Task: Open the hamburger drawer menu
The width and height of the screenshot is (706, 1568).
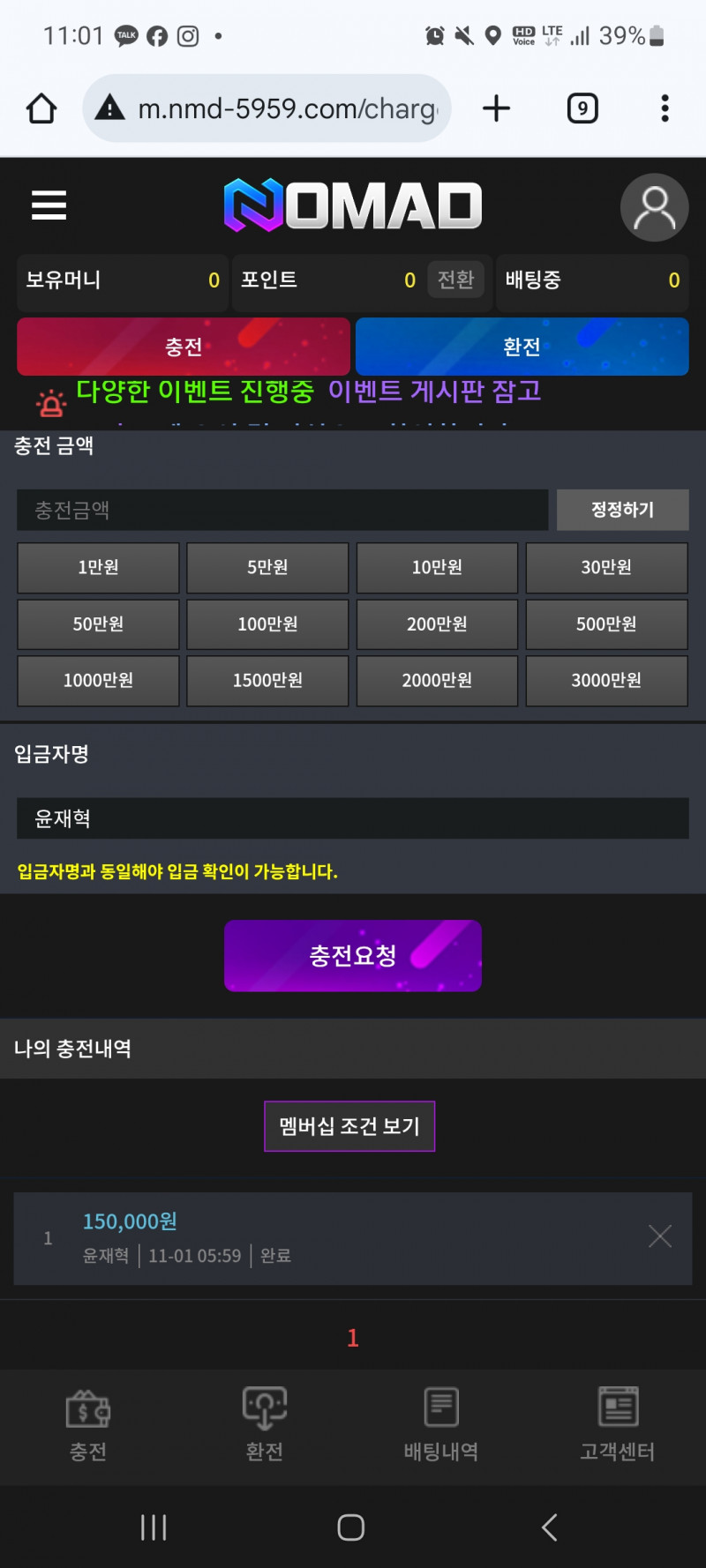Action: tap(49, 205)
